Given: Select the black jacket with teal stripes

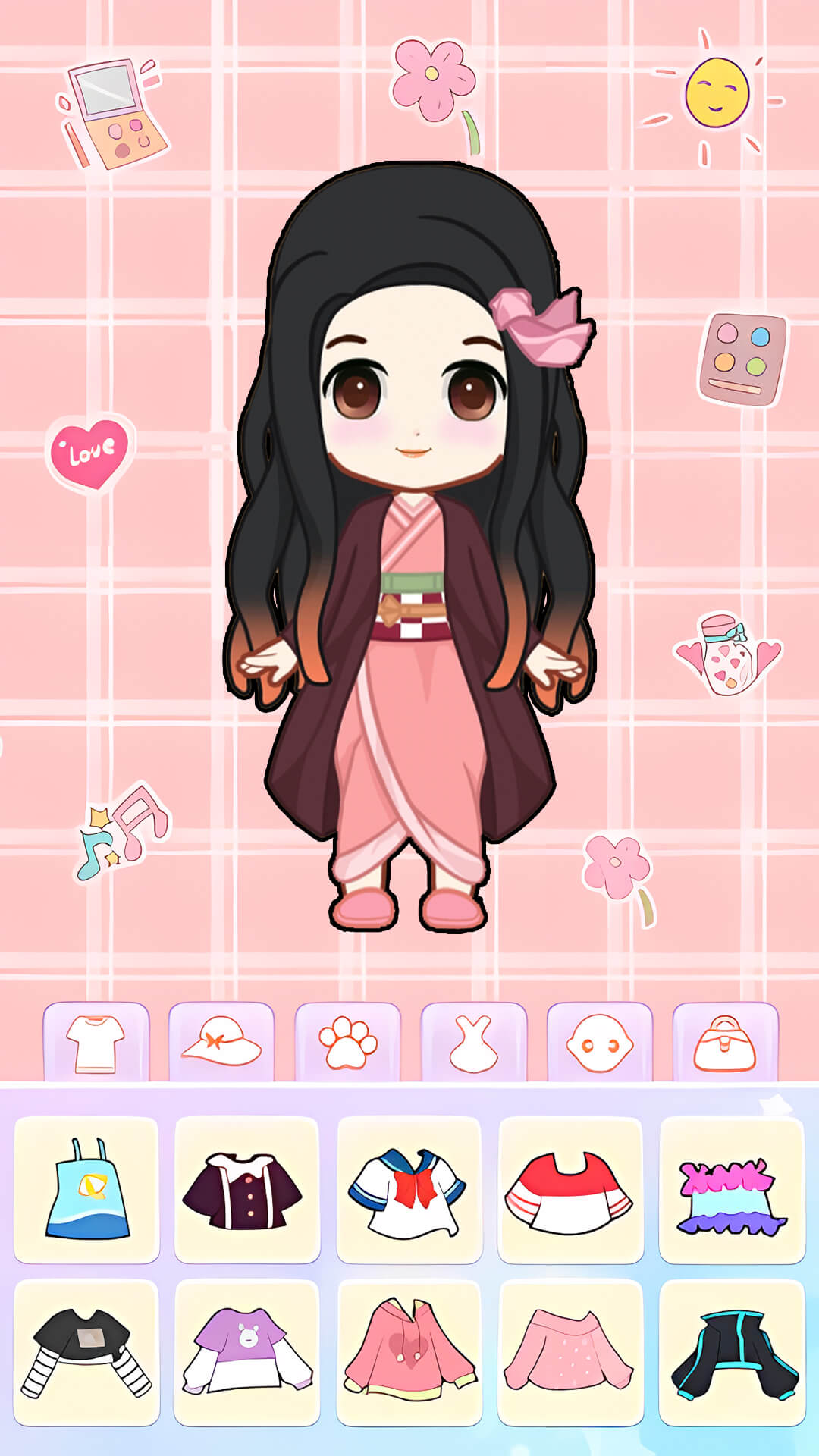Looking at the screenshot, I should click(x=733, y=1352).
